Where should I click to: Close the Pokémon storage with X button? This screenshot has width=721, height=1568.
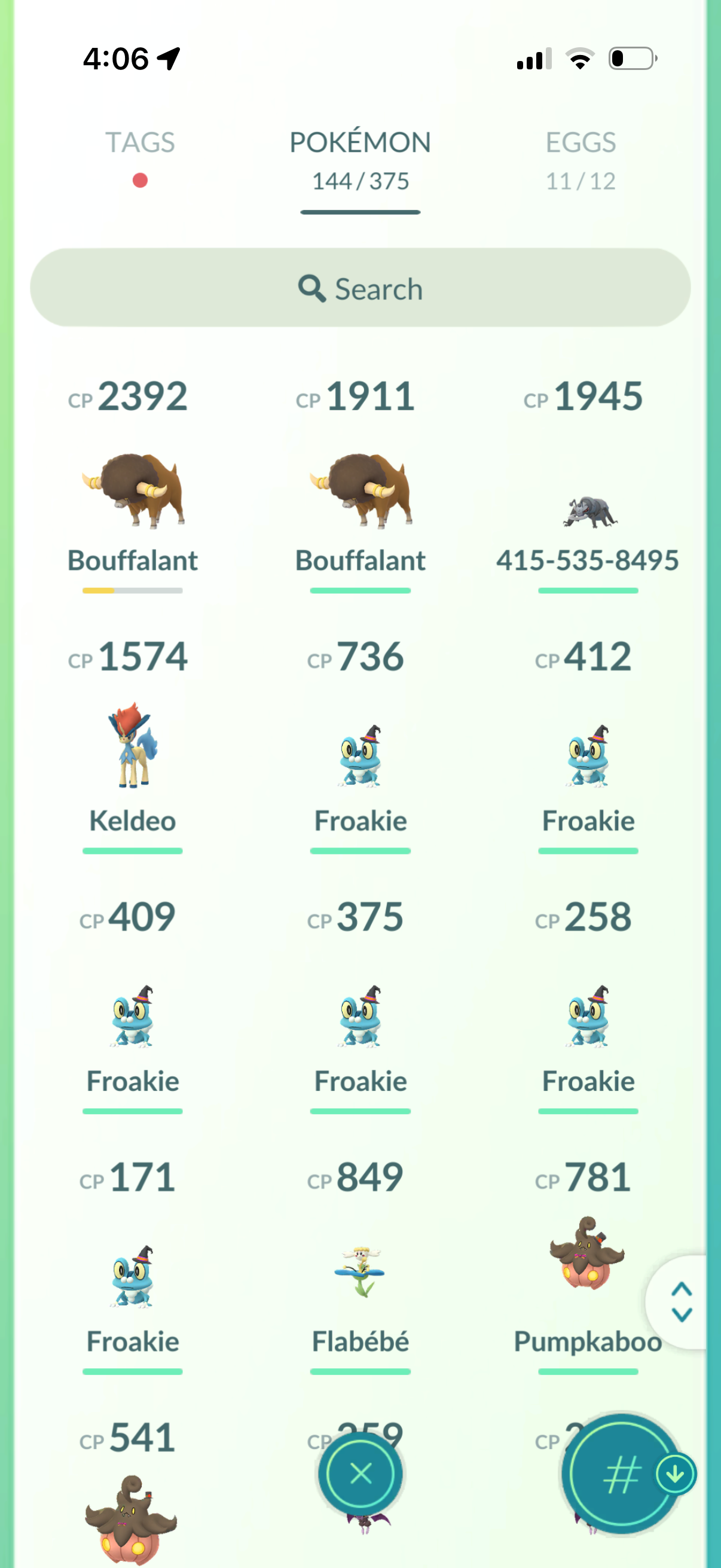click(x=361, y=1474)
